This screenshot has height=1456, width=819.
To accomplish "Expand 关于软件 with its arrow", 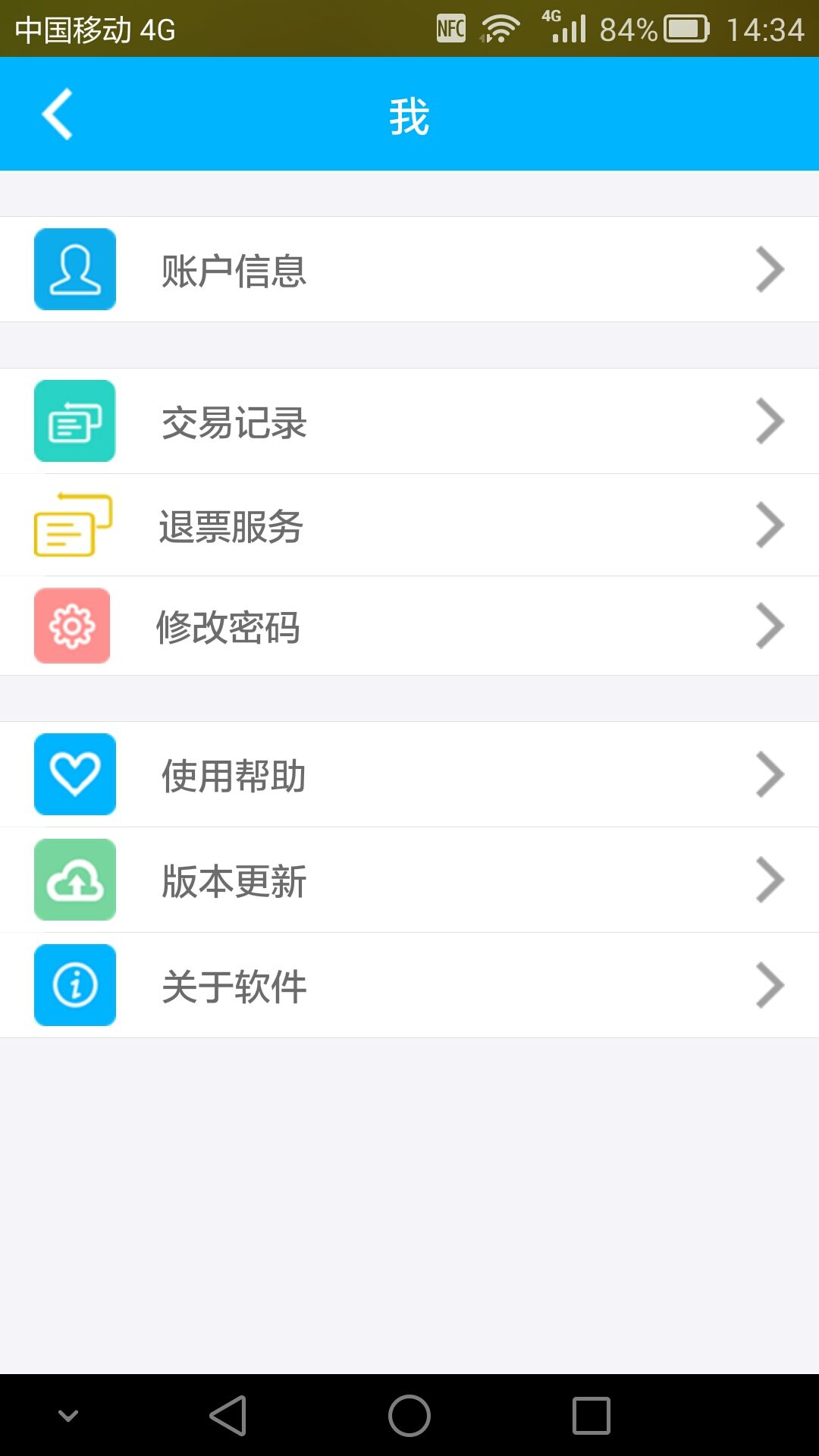I will coord(771,984).
